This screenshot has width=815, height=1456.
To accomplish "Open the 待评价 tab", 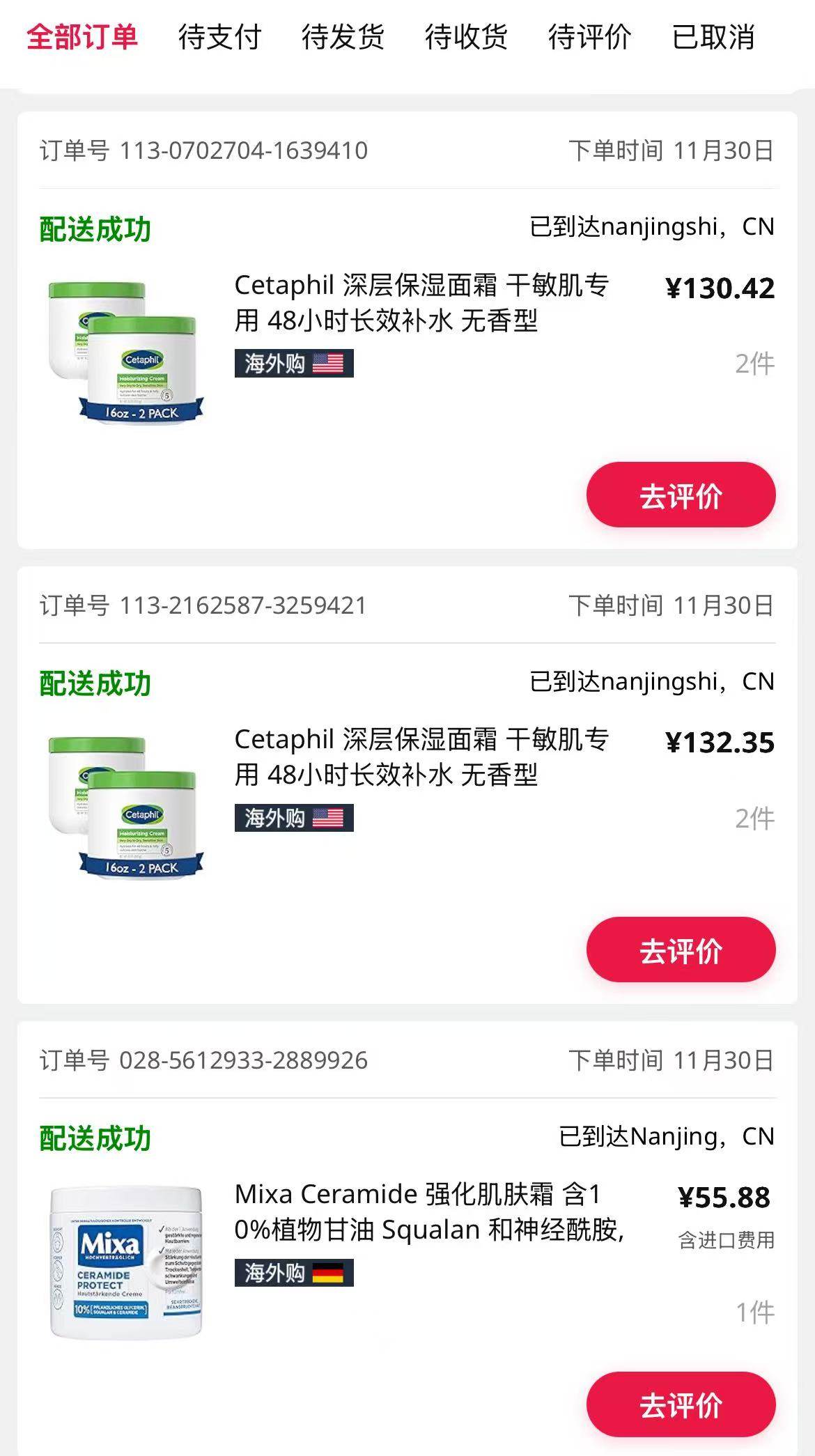I will click(589, 40).
